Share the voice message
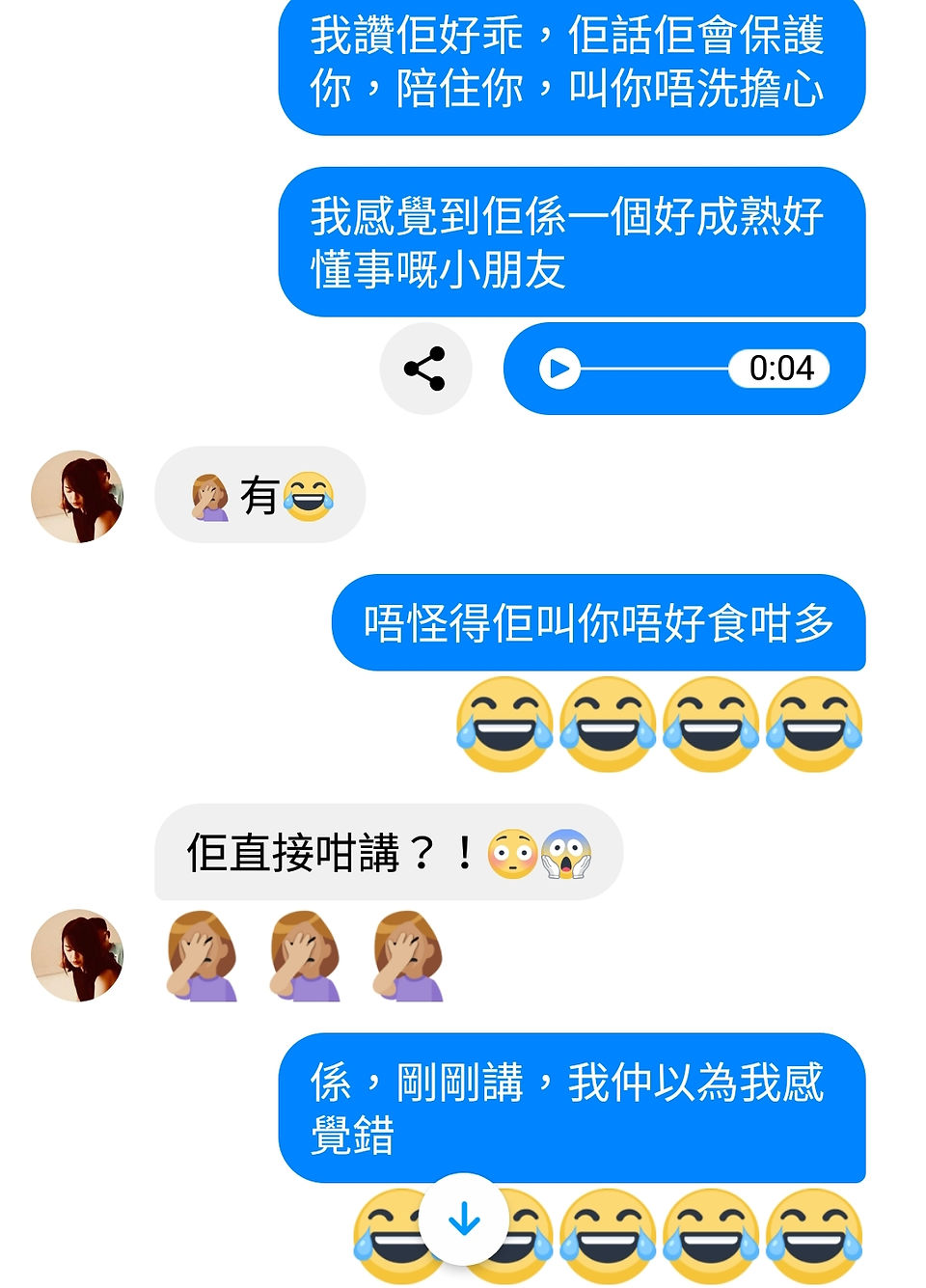Screen dimensions: 926x1288 click(425, 369)
